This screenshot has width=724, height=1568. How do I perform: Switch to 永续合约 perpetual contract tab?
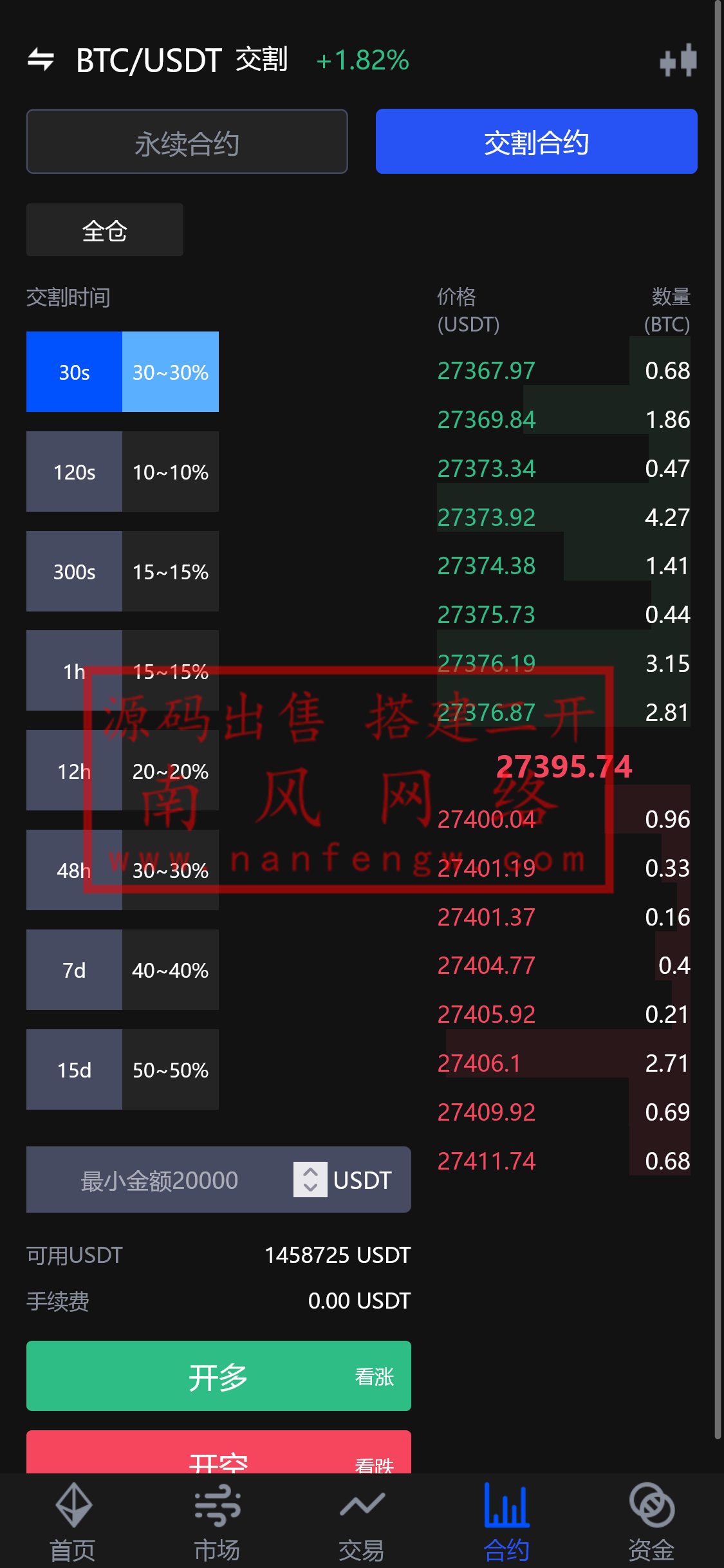pyautogui.click(x=187, y=142)
